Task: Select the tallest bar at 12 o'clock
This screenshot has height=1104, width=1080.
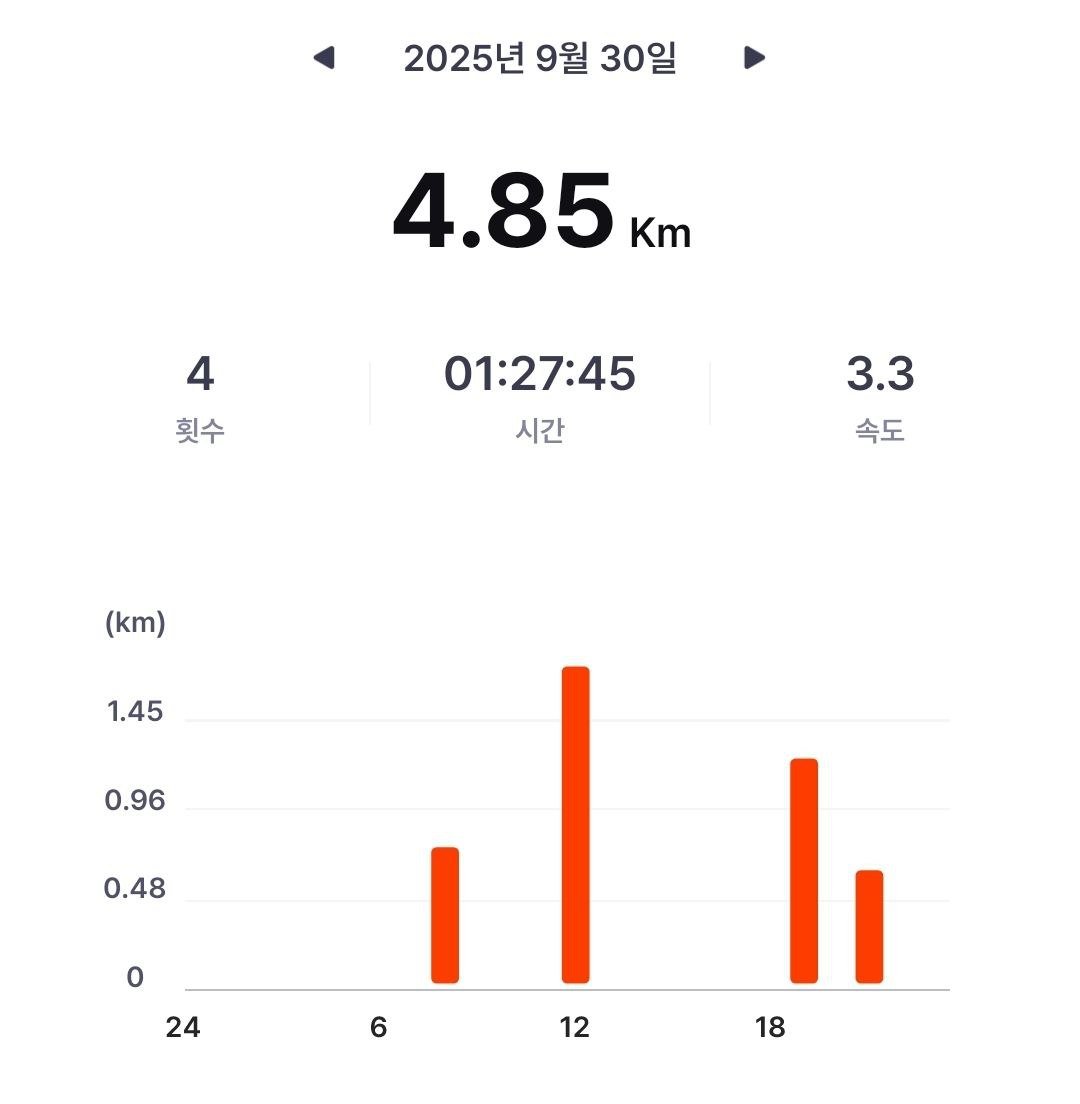Action: 575,825
